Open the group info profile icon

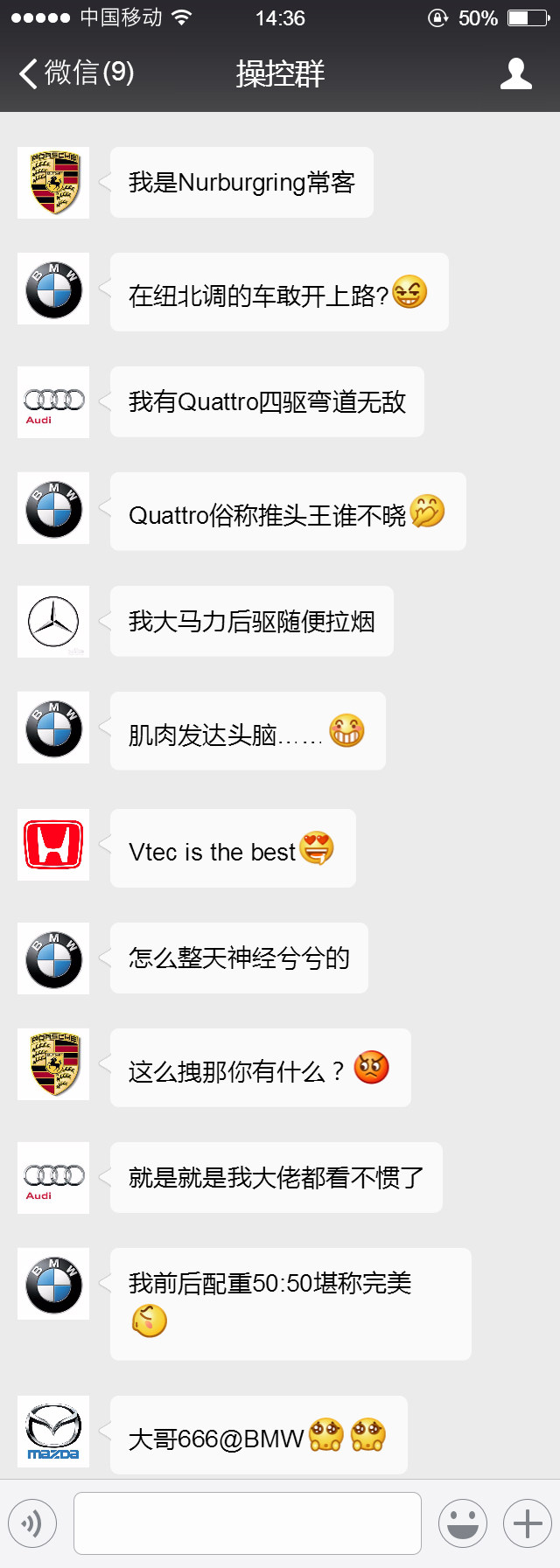click(515, 73)
